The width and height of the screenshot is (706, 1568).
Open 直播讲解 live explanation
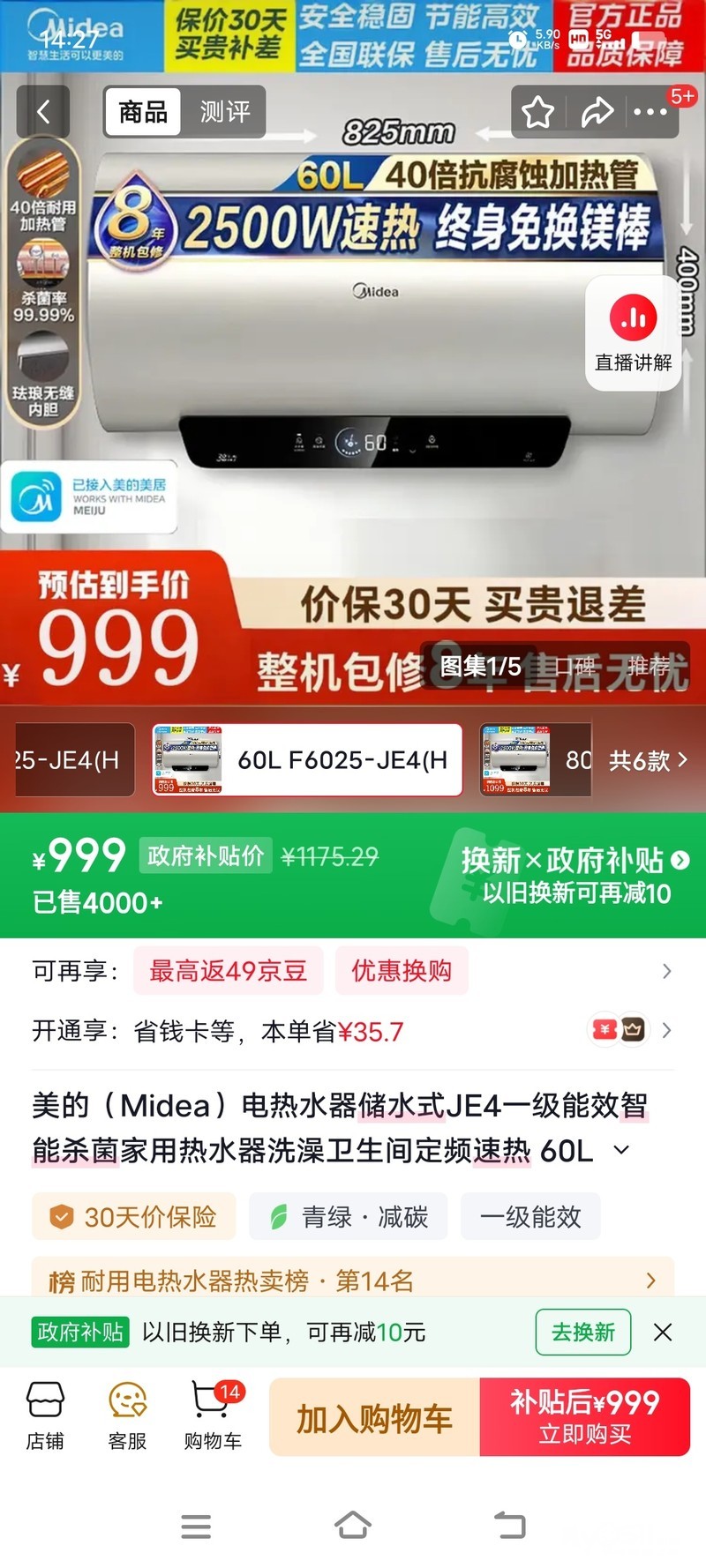(634, 332)
